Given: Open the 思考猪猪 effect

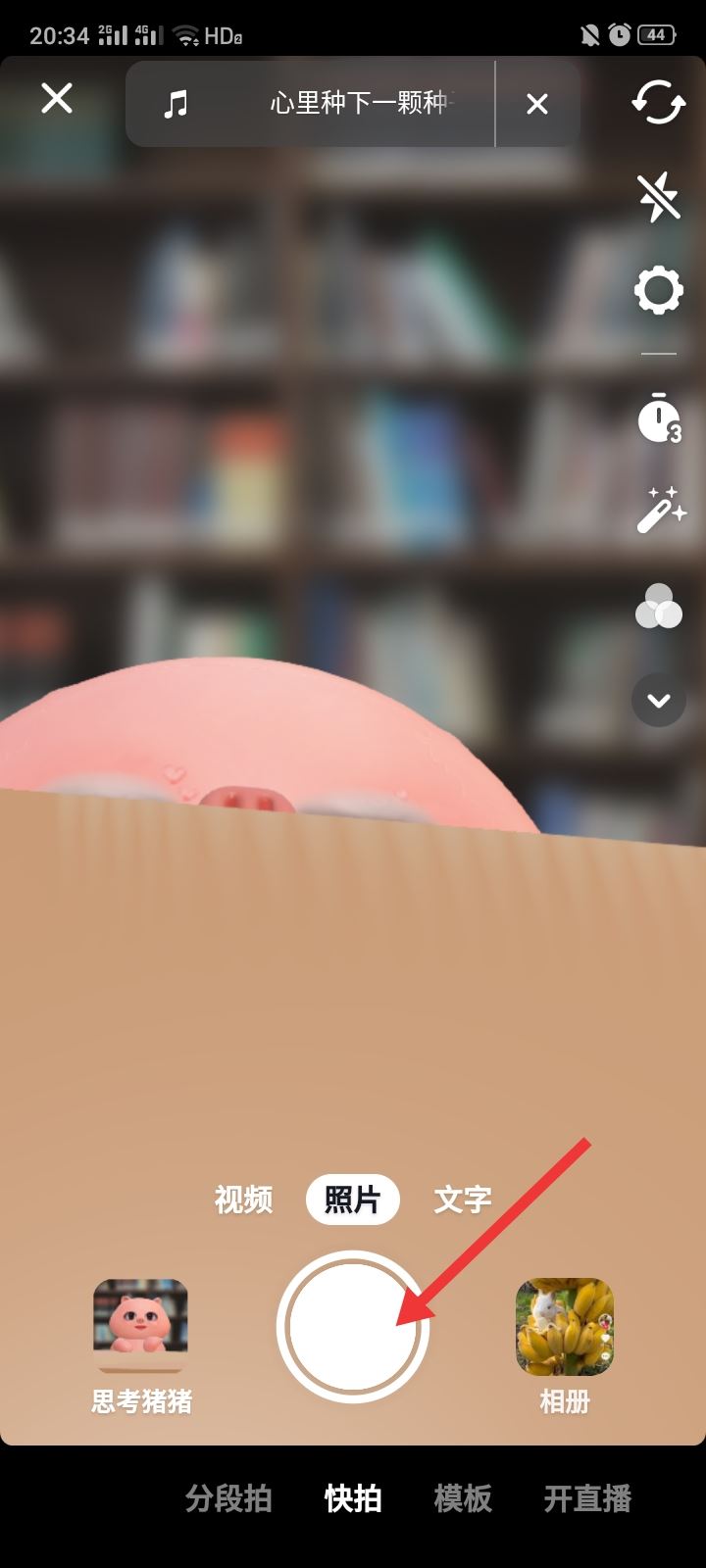Looking at the screenshot, I should pyautogui.click(x=140, y=1327).
